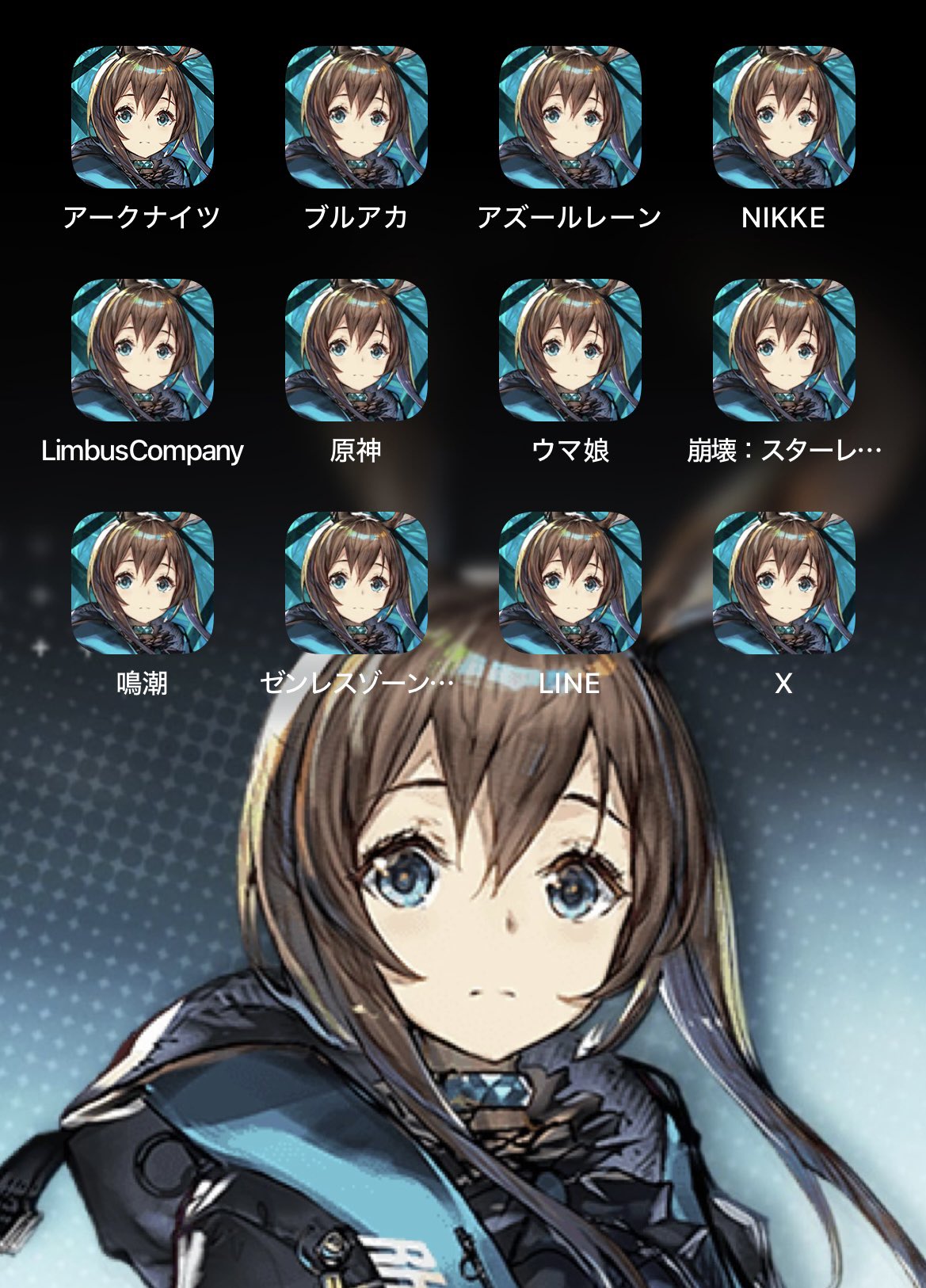
Task: Open アズールレーン from the home screen
Action: tap(570, 117)
